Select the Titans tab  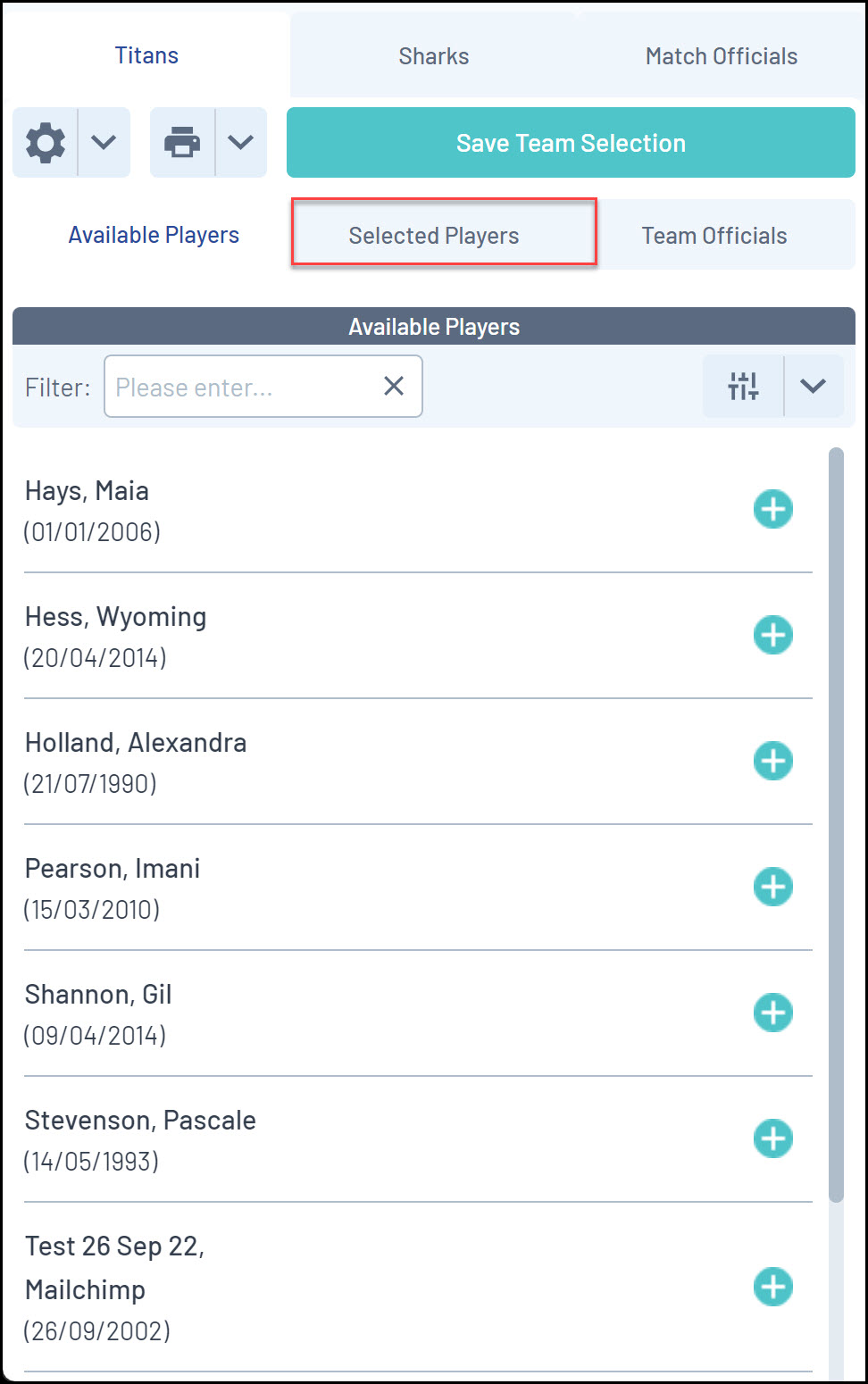[146, 55]
